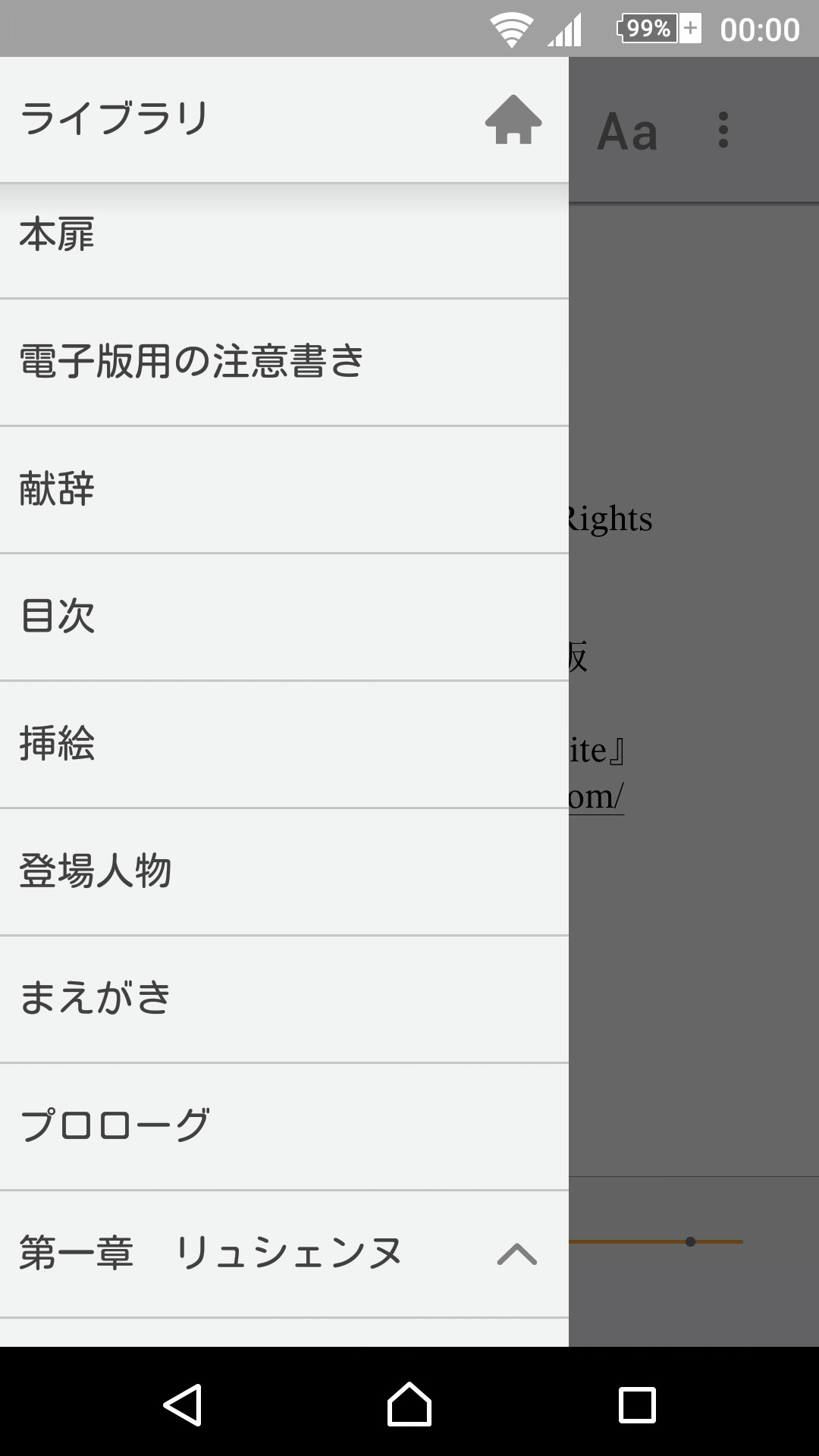Open the 目次 entry
Image resolution: width=819 pixels, height=1456 pixels.
pos(284,617)
